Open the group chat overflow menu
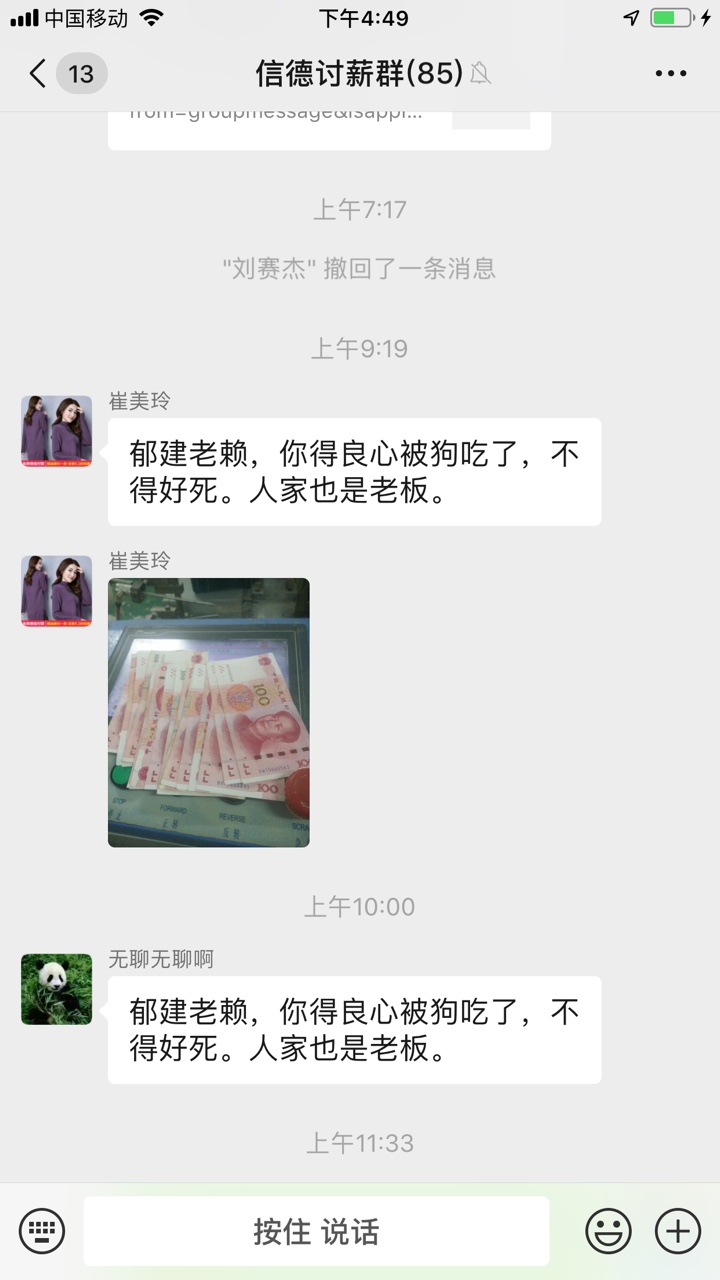This screenshot has width=720, height=1280. [x=670, y=73]
